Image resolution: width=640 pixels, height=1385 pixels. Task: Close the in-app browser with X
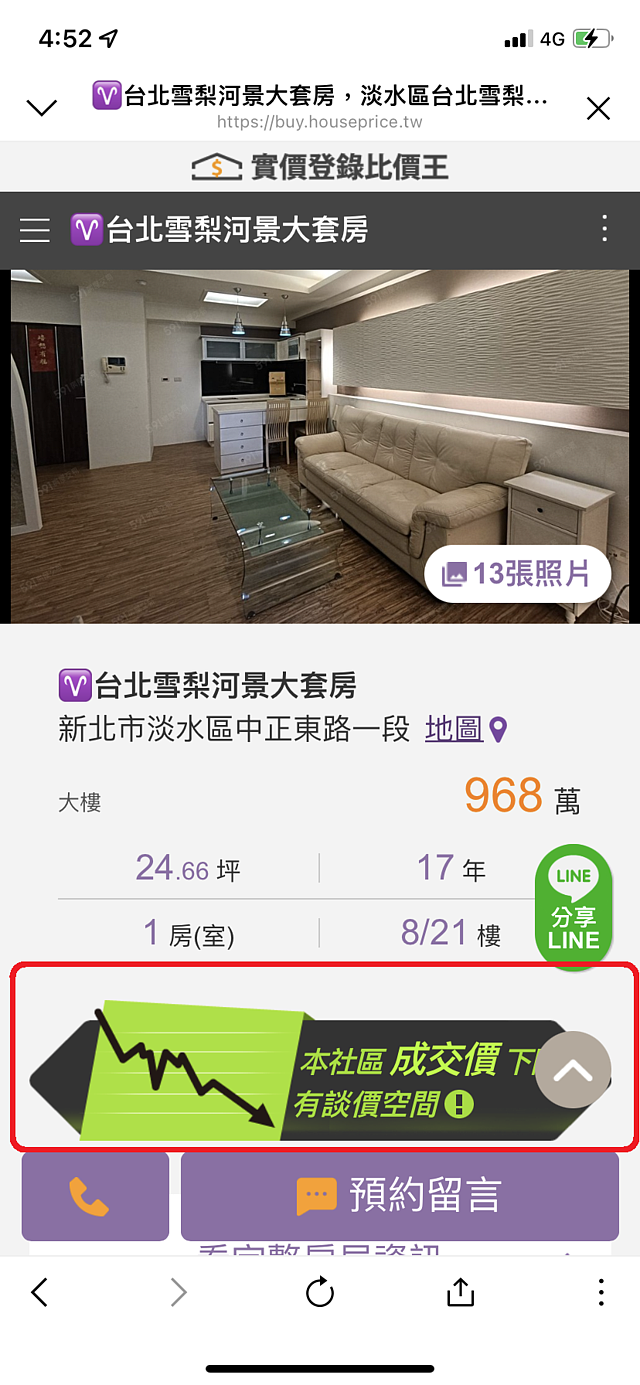(598, 108)
